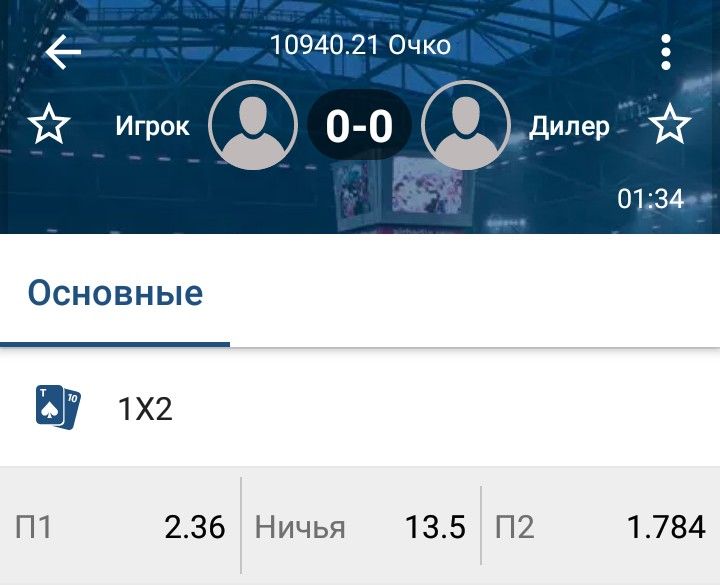Bet on Ничья at 13.5

[360, 527]
